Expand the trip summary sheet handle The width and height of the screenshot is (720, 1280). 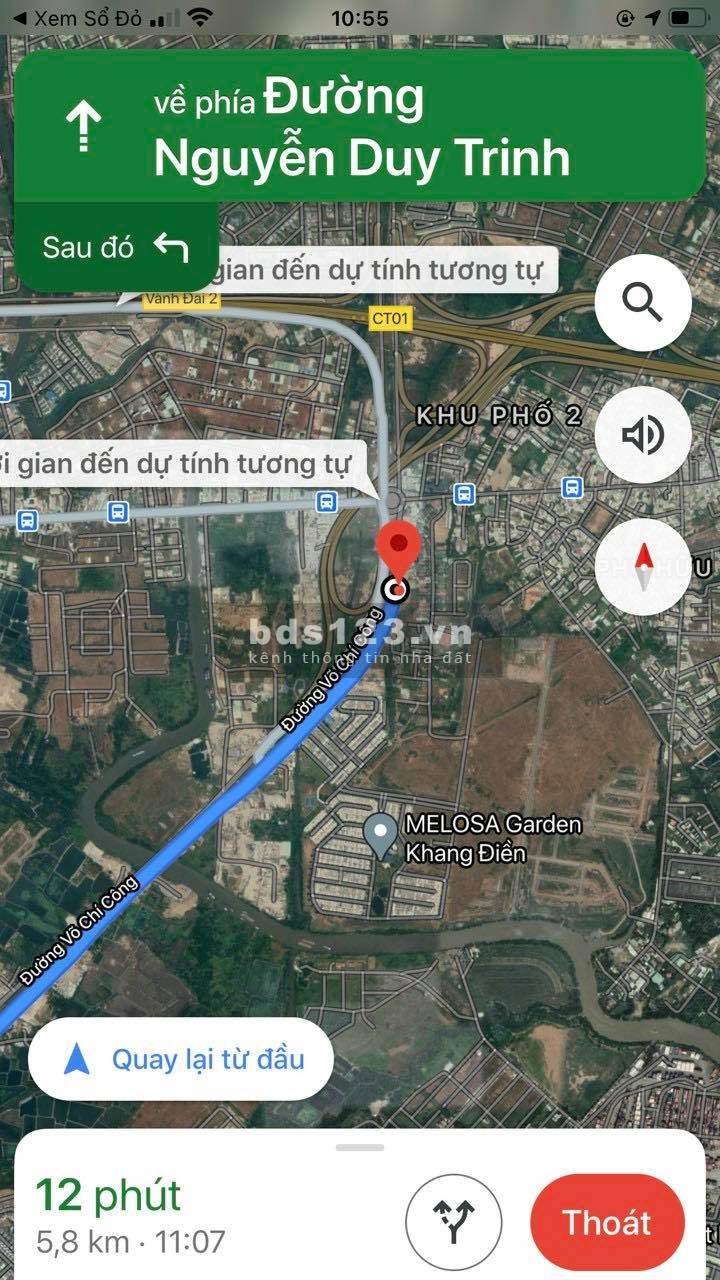pos(360,1147)
